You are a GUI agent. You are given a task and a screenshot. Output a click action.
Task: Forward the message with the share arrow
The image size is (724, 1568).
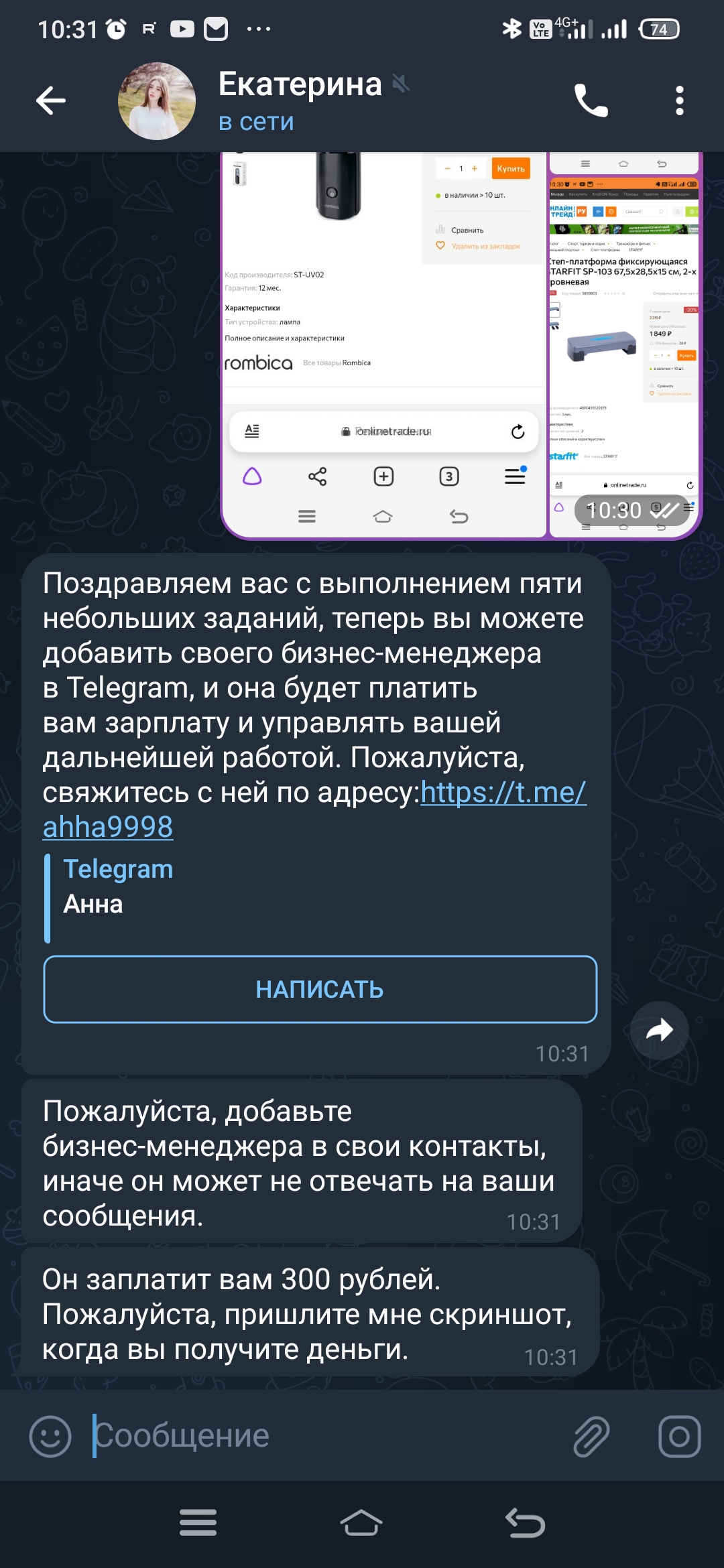pos(660,1031)
